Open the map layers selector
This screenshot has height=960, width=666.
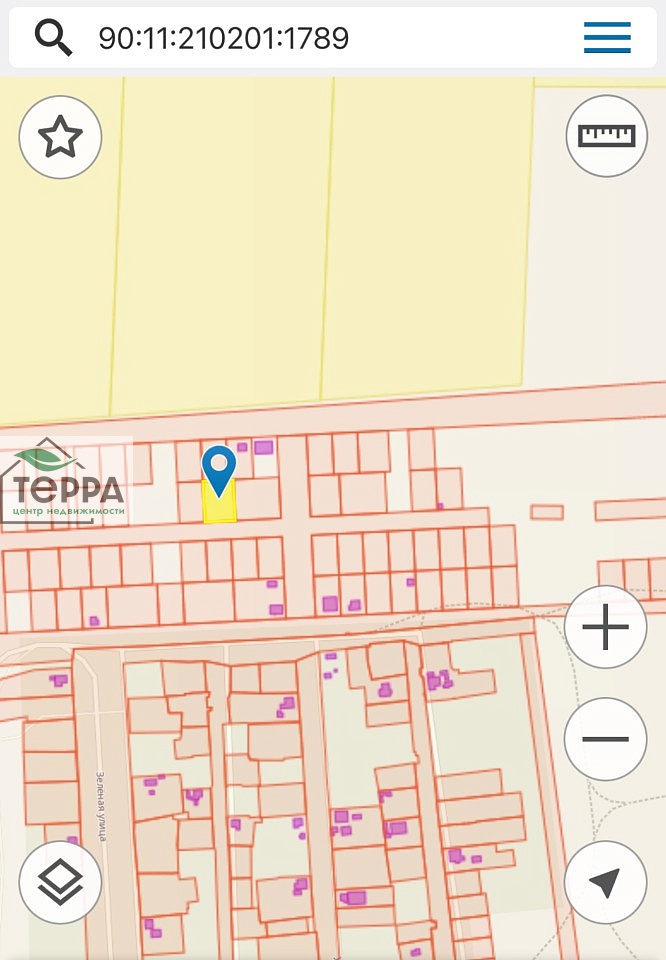pos(60,882)
